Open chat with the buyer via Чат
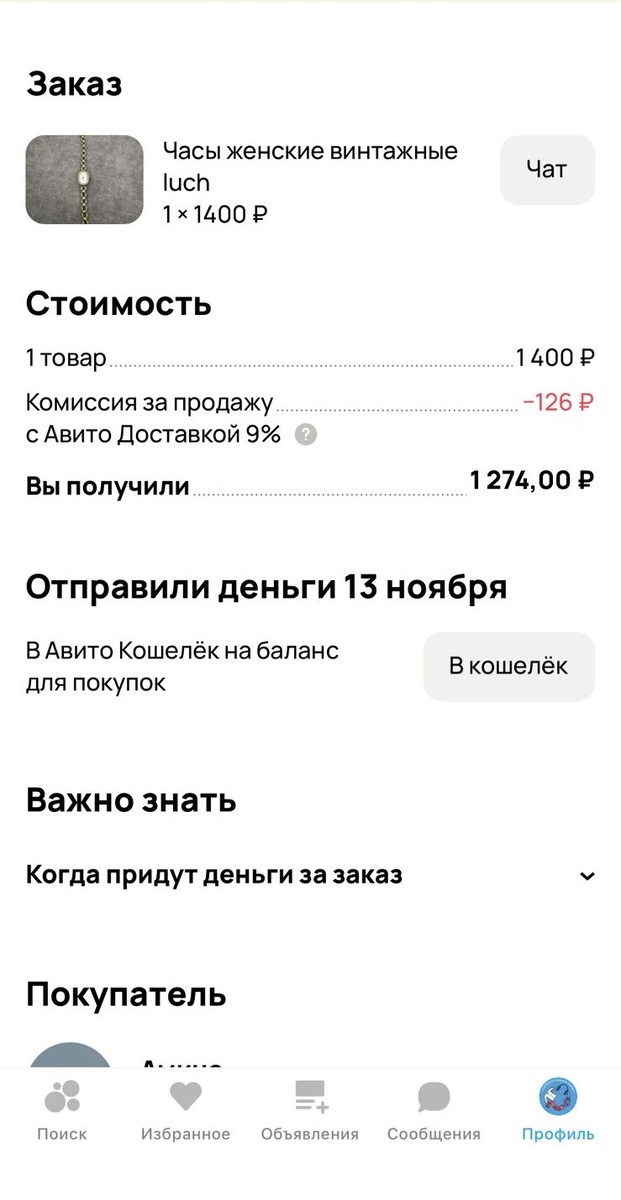621x1200 pixels. point(546,170)
